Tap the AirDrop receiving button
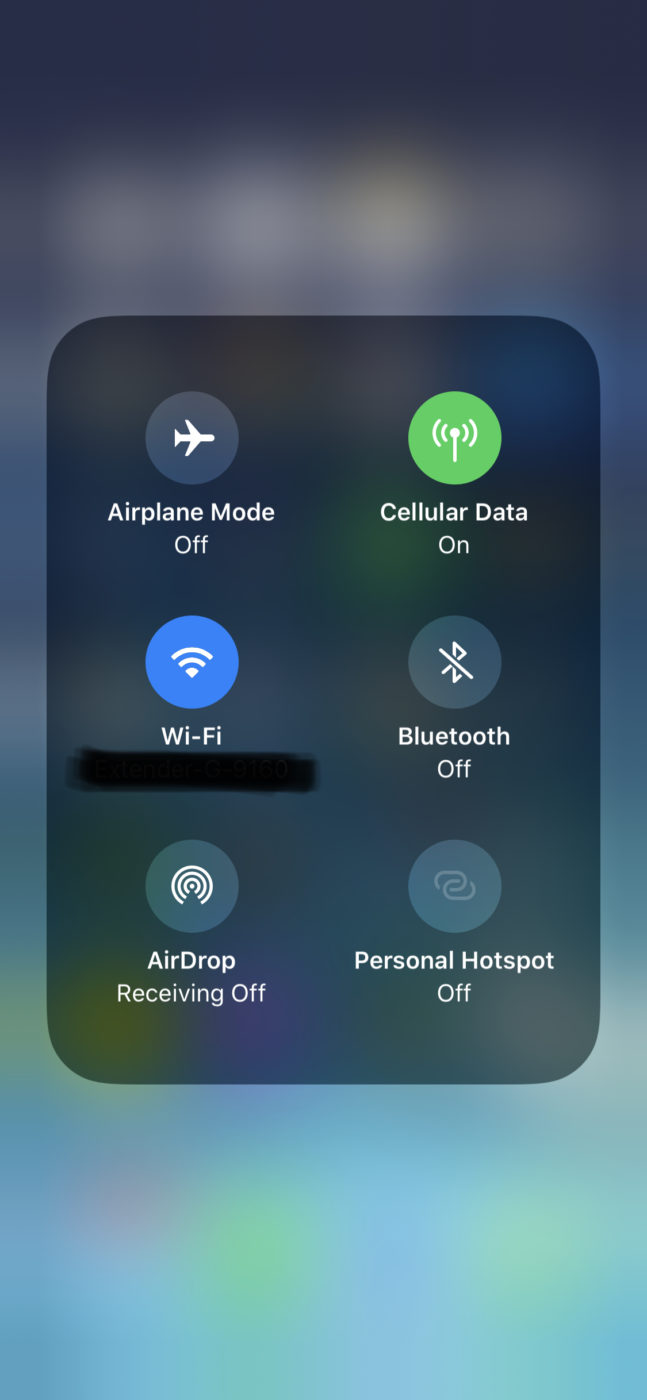 point(192,886)
